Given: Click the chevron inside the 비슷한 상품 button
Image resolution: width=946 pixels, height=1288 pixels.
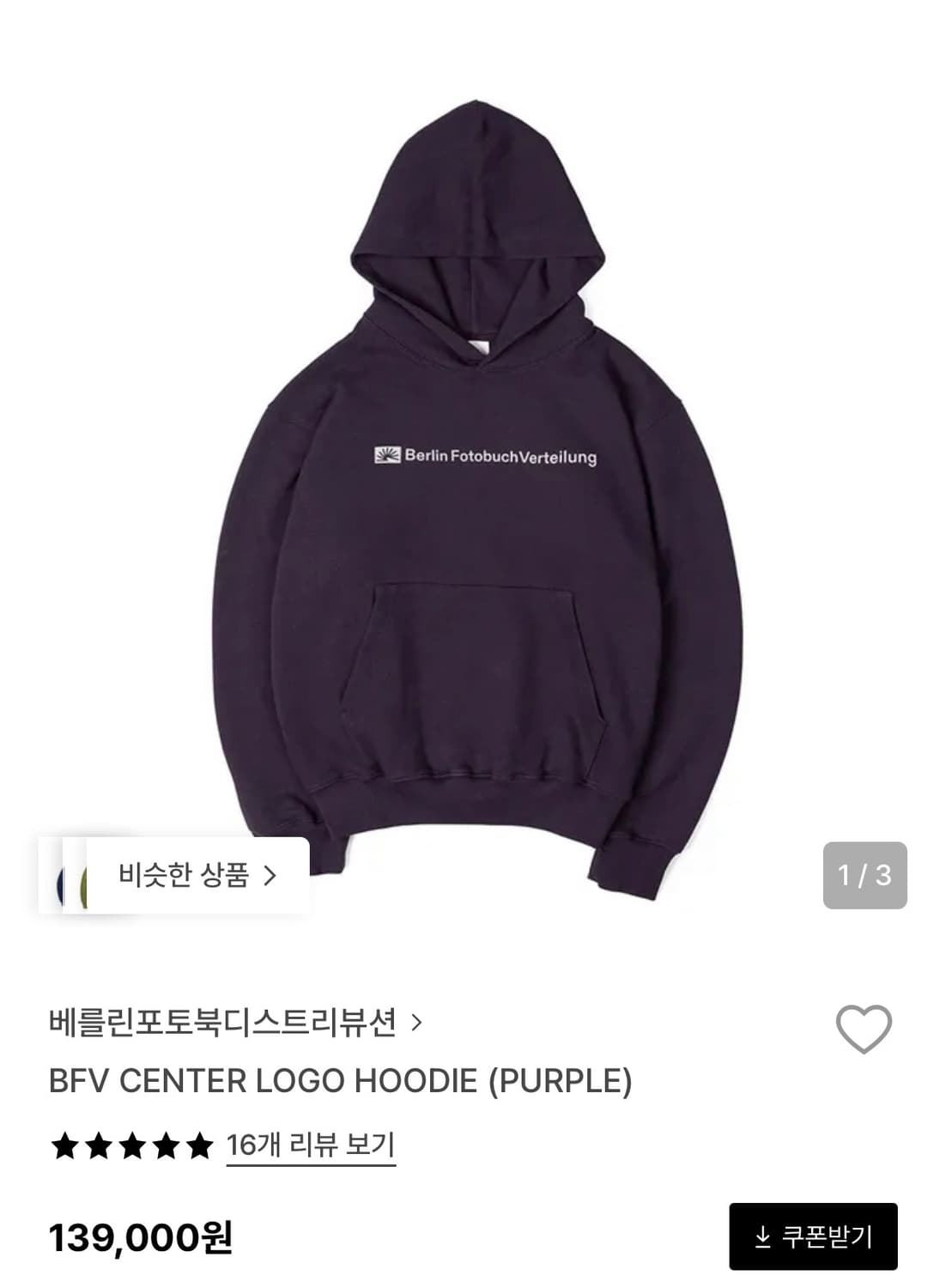Looking at the screenshot, I should 270,875.
